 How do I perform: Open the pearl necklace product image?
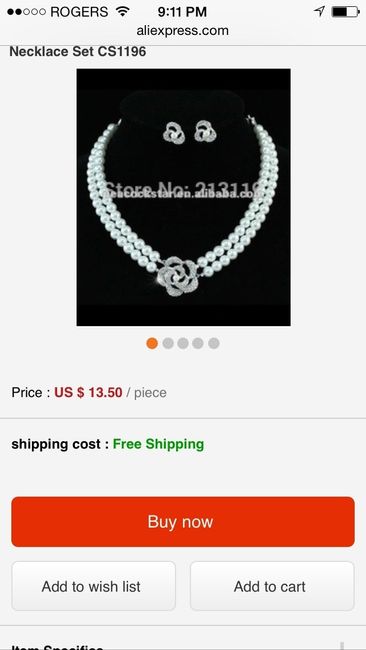click(x=183, y=197)
